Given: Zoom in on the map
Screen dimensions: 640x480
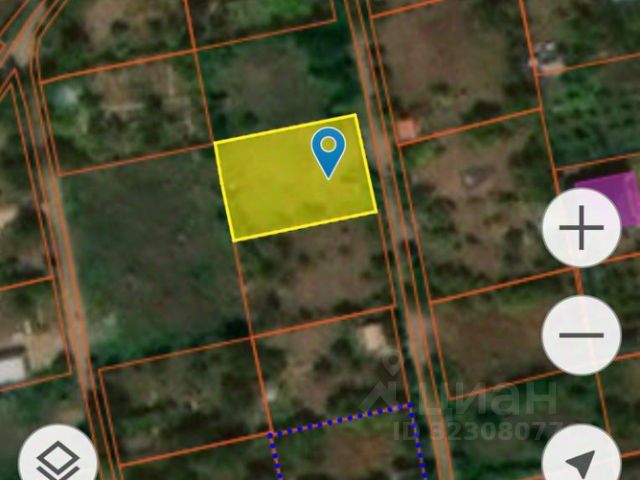Looking at the screenshot, I should point(581,229).
